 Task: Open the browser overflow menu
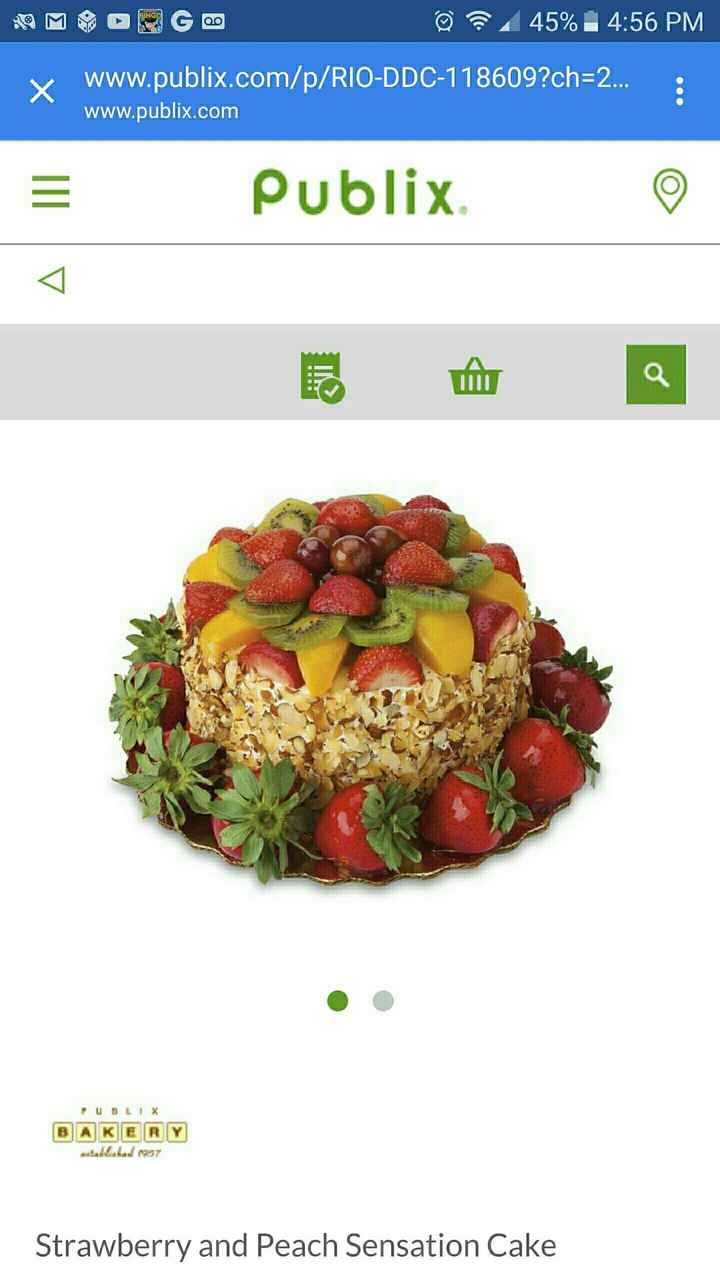pyautogui.click(x=679, y=92)
